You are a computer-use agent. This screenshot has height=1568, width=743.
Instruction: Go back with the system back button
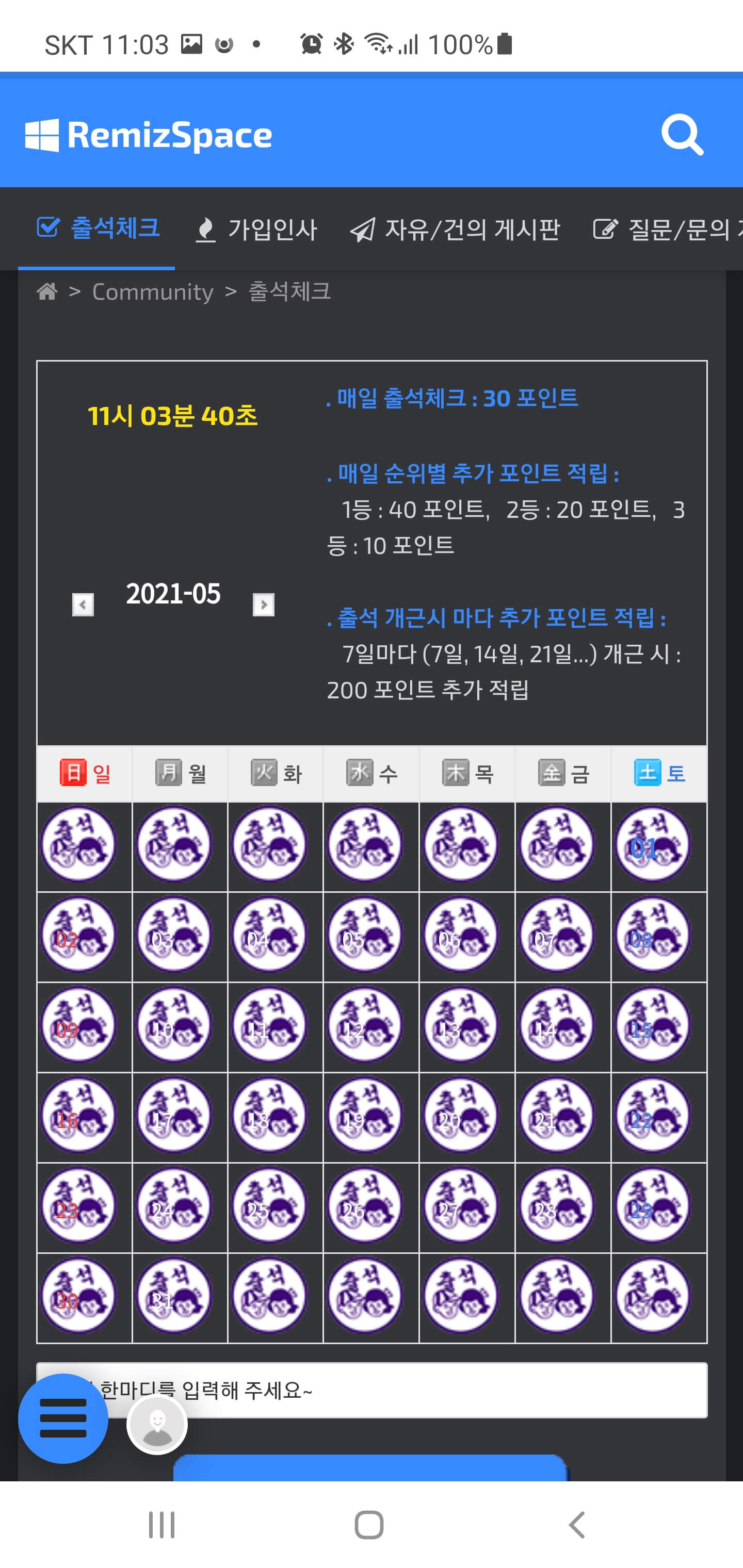[576, 1525]
